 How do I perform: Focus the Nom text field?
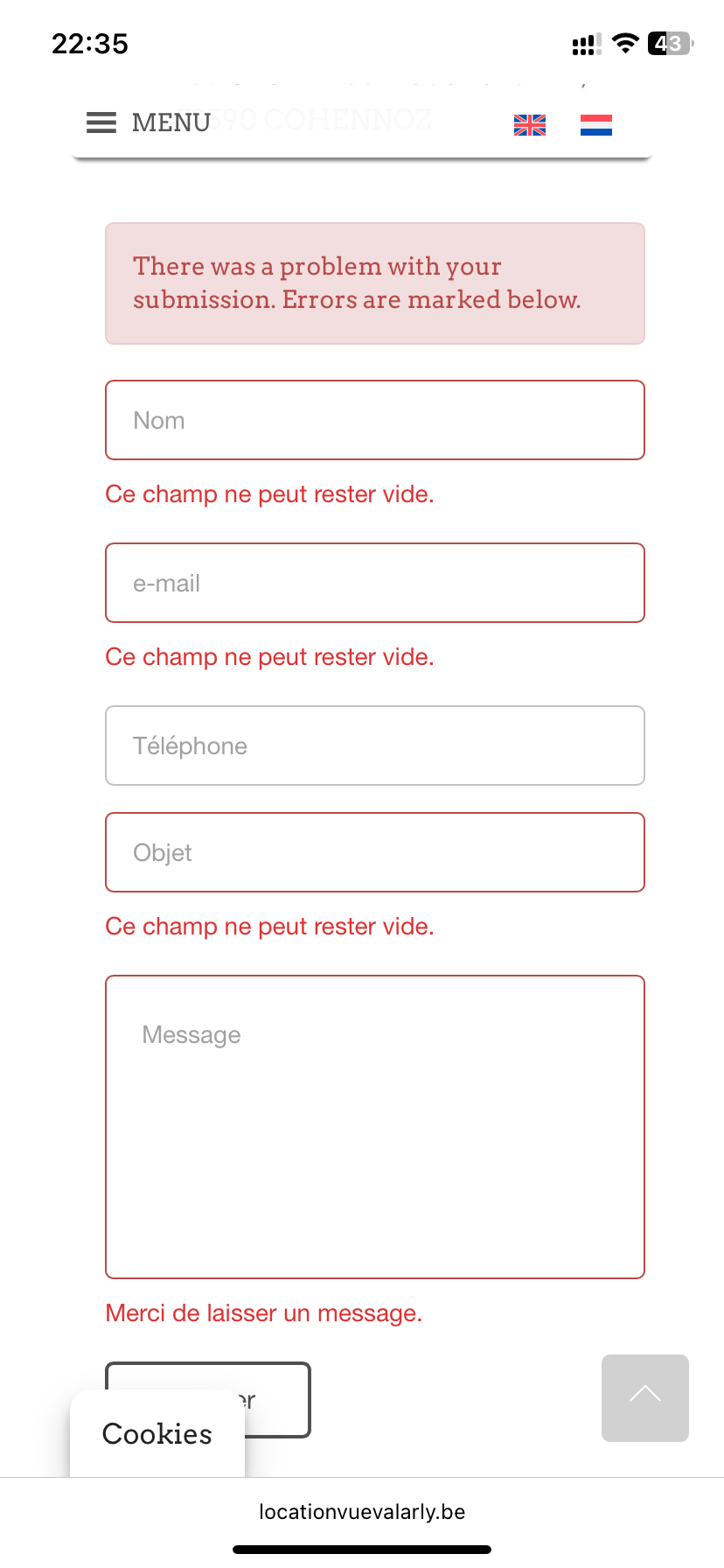tap(375, 420)
